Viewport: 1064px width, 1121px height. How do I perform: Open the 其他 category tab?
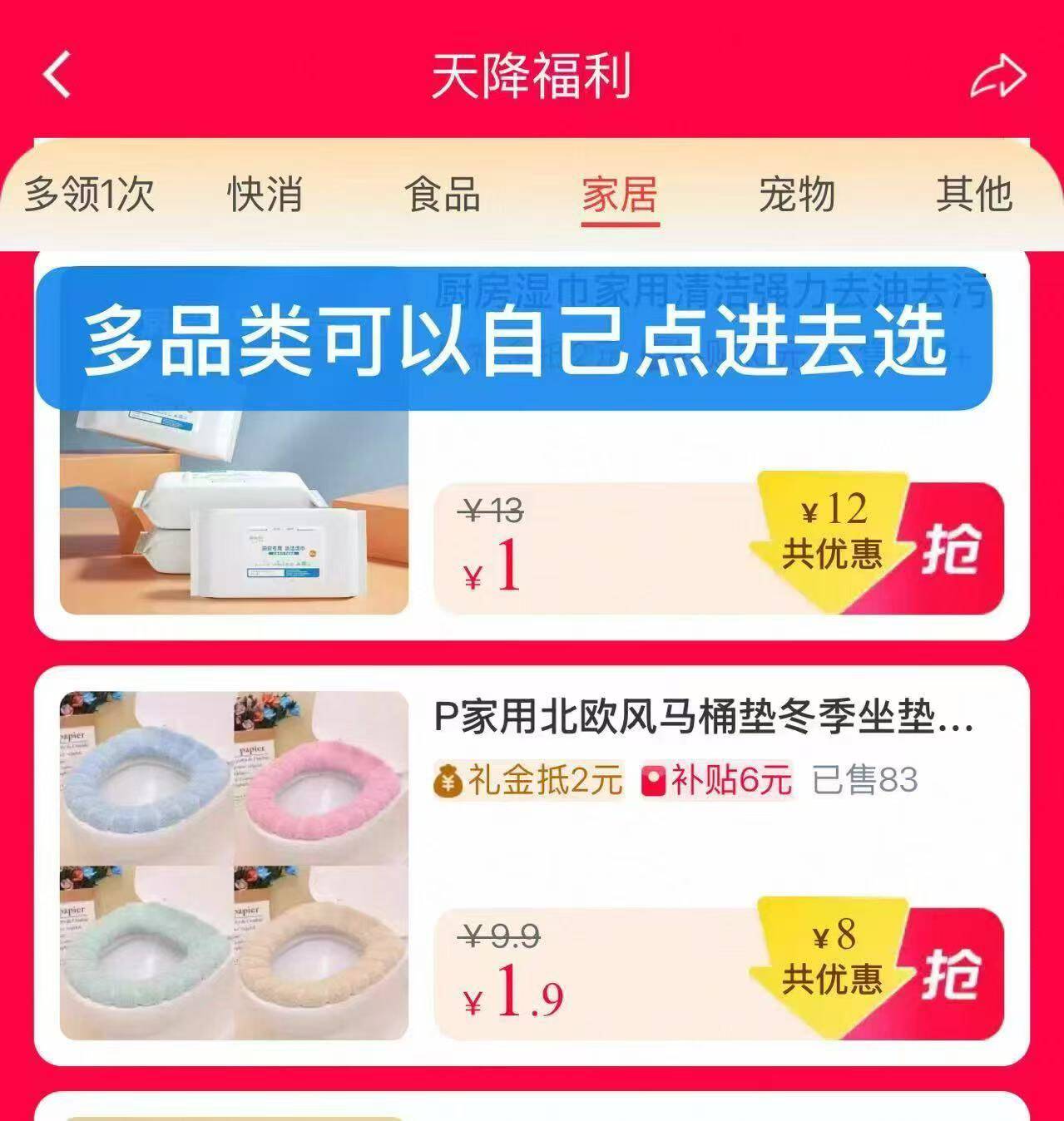[x=973, y=195]
